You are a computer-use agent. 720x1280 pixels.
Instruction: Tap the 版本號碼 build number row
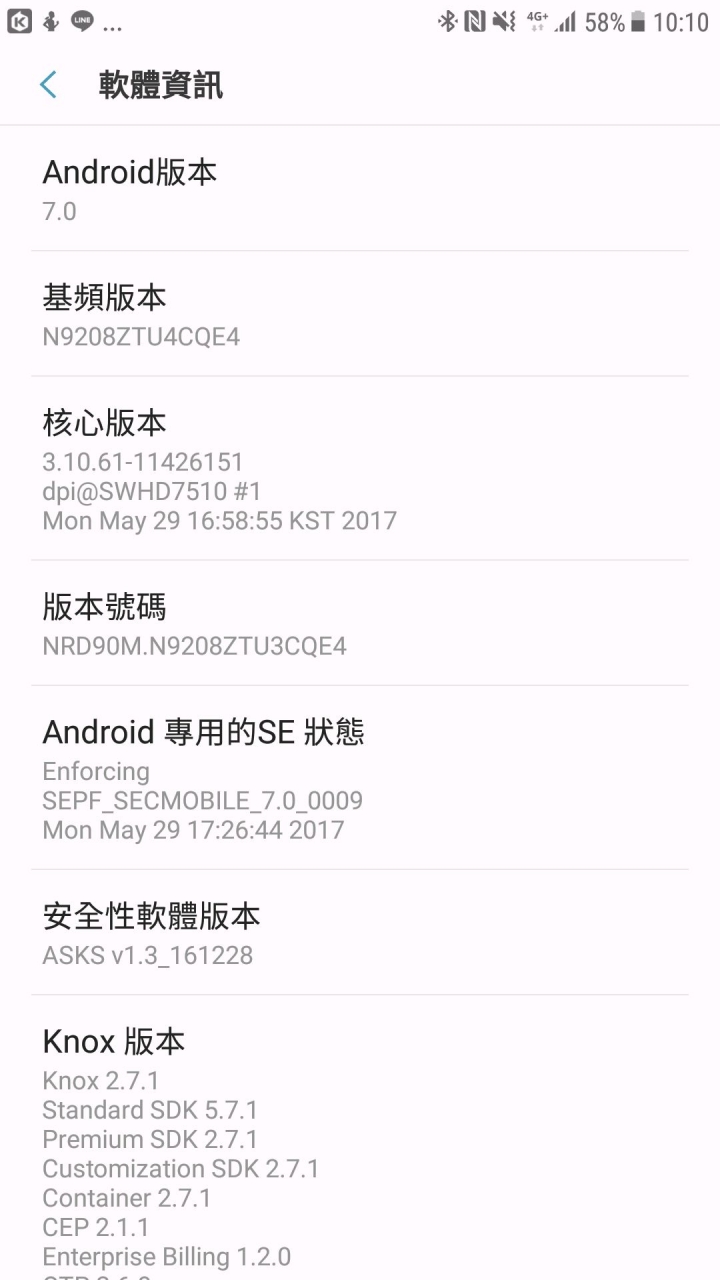pos(360,624)
